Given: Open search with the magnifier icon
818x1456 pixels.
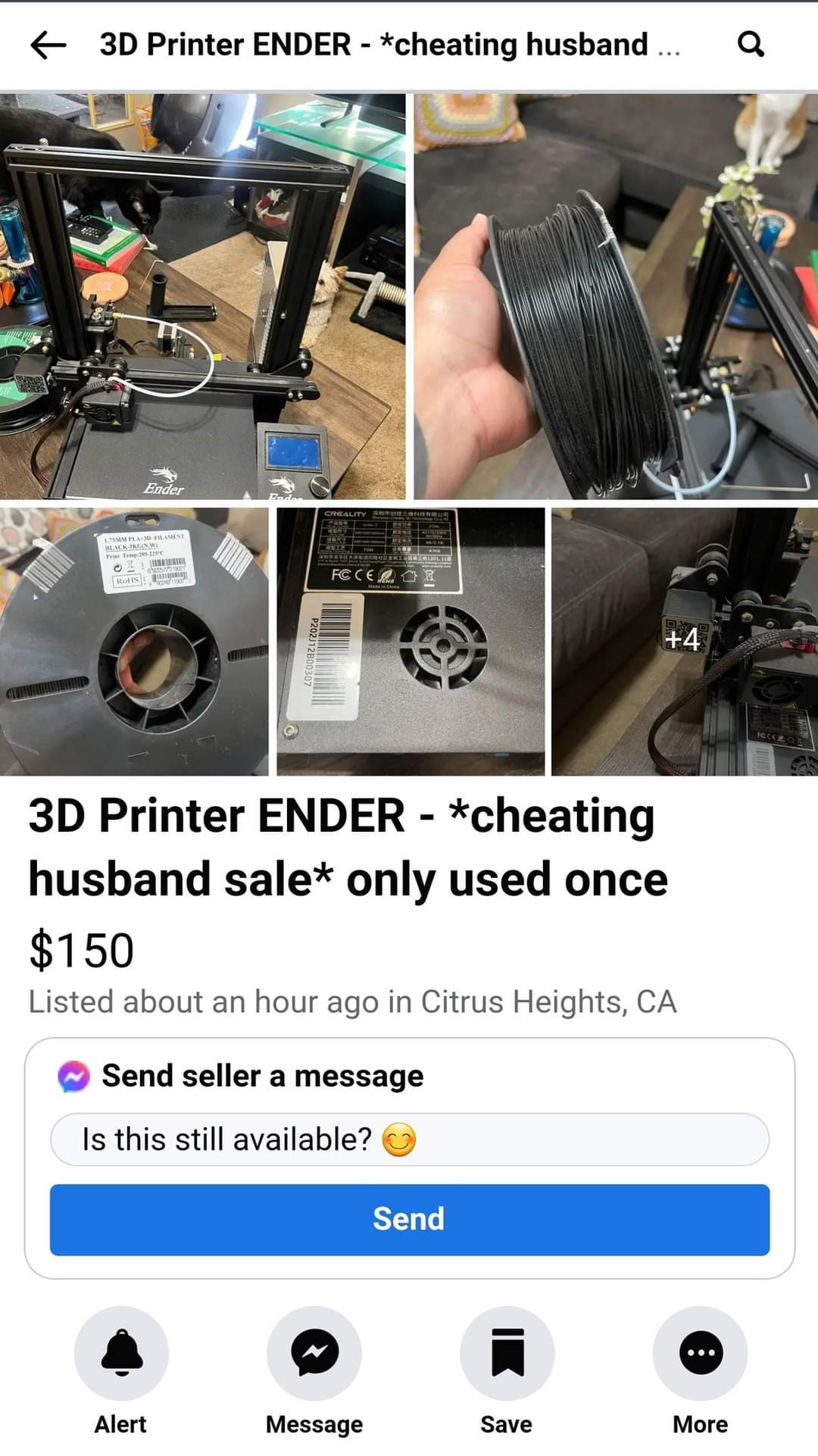Looking at the screenshot, I should (751, 45).
